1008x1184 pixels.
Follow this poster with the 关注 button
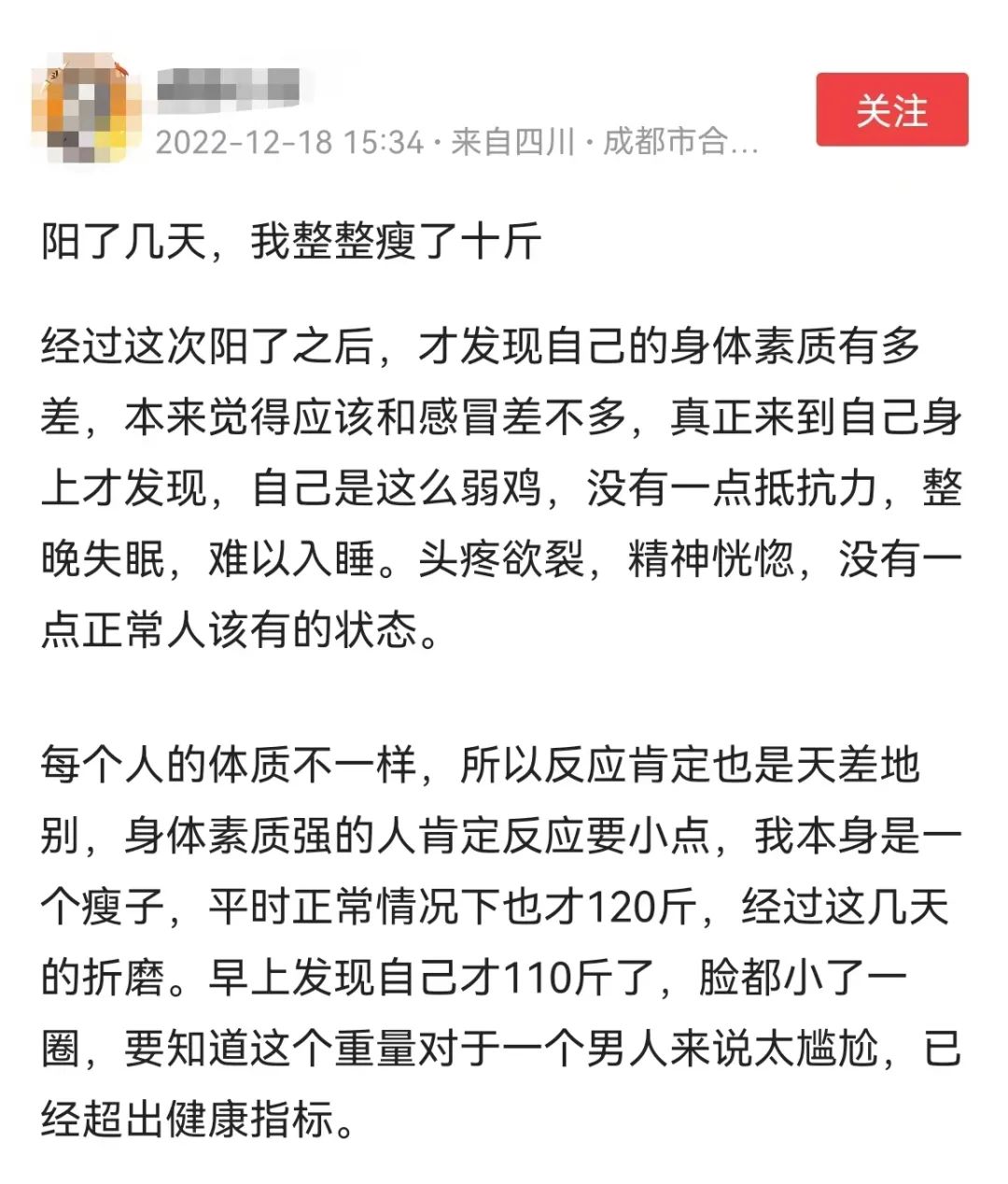tap(891, 110)
